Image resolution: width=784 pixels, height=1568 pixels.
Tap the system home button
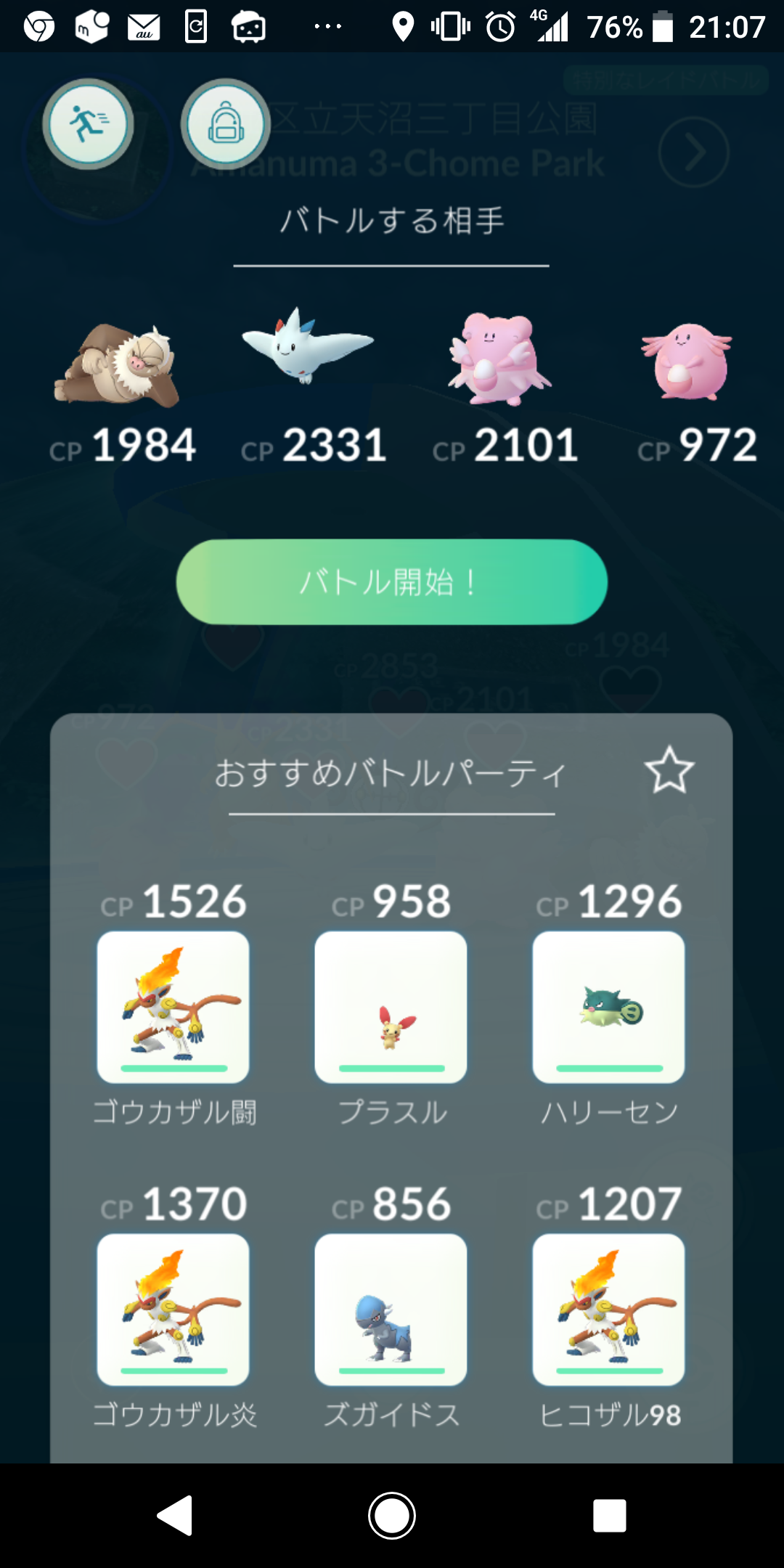click(392, 1516)
